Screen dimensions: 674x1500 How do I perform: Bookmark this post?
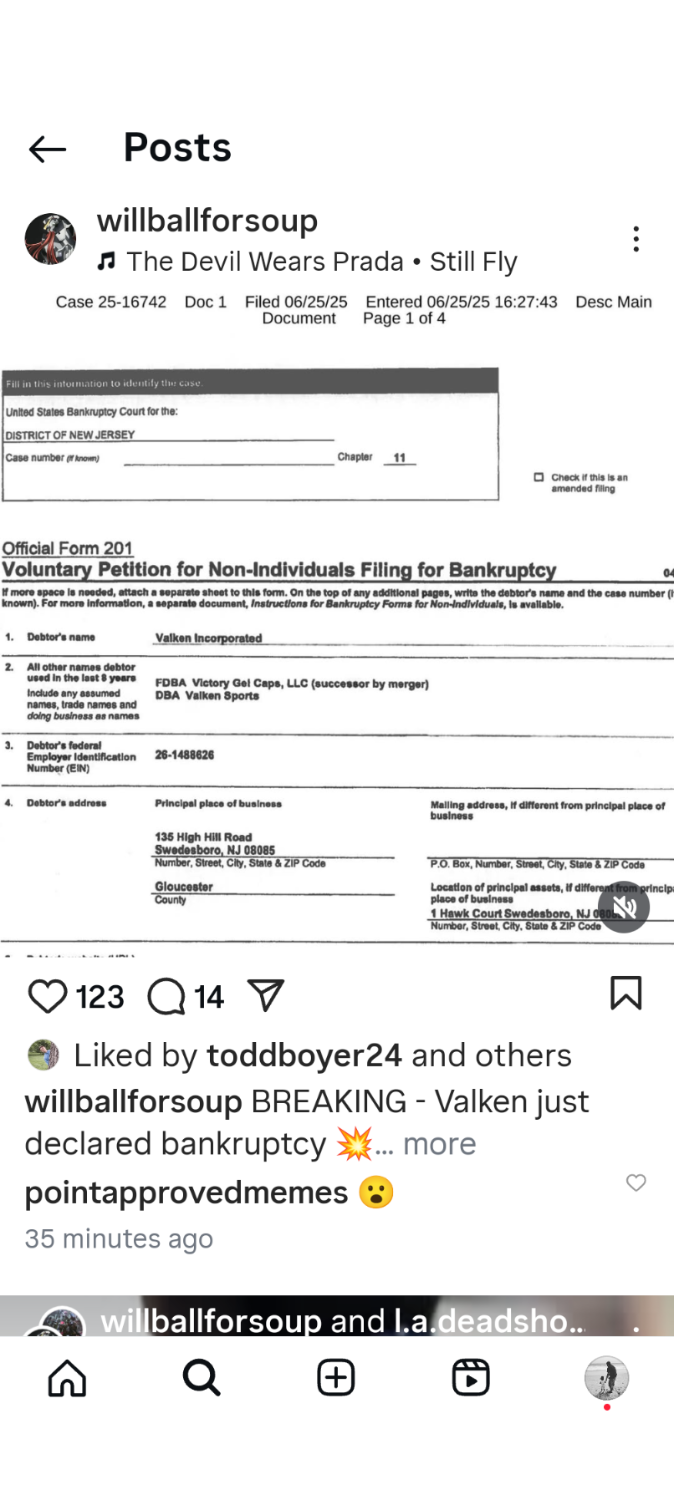coord(626,993)
